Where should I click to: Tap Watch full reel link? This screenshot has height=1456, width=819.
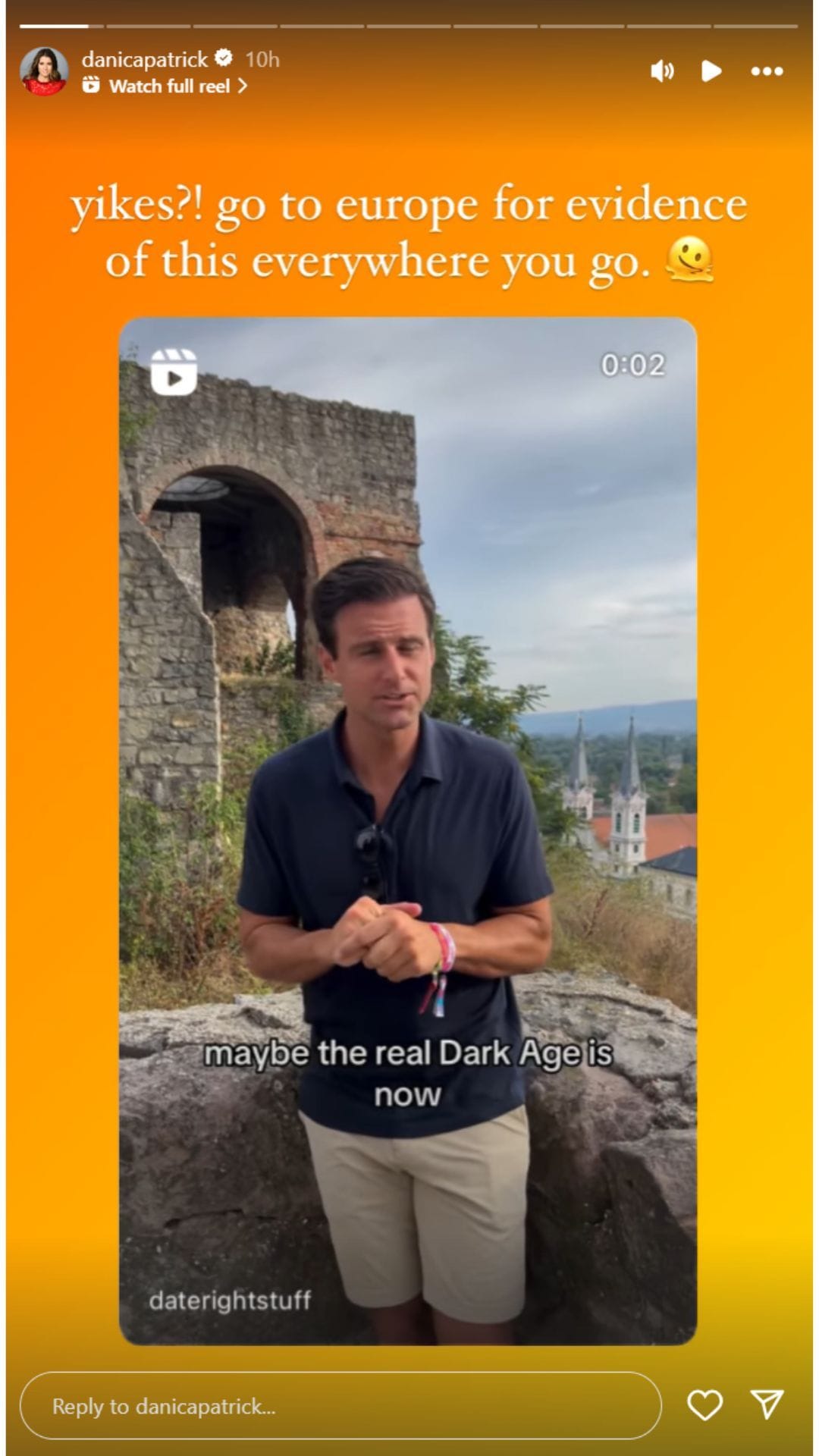(168, 86)
